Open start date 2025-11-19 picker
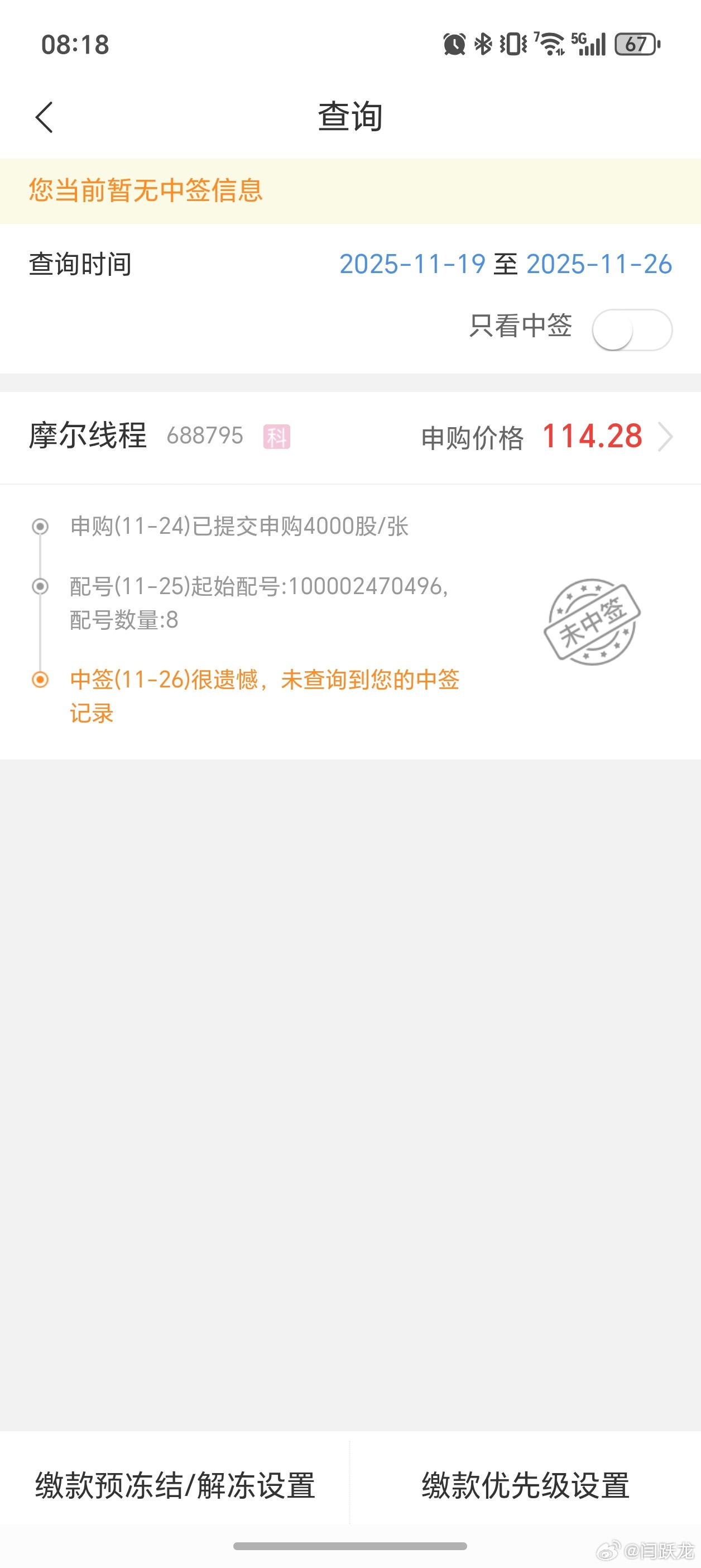 tap(412, 264)
